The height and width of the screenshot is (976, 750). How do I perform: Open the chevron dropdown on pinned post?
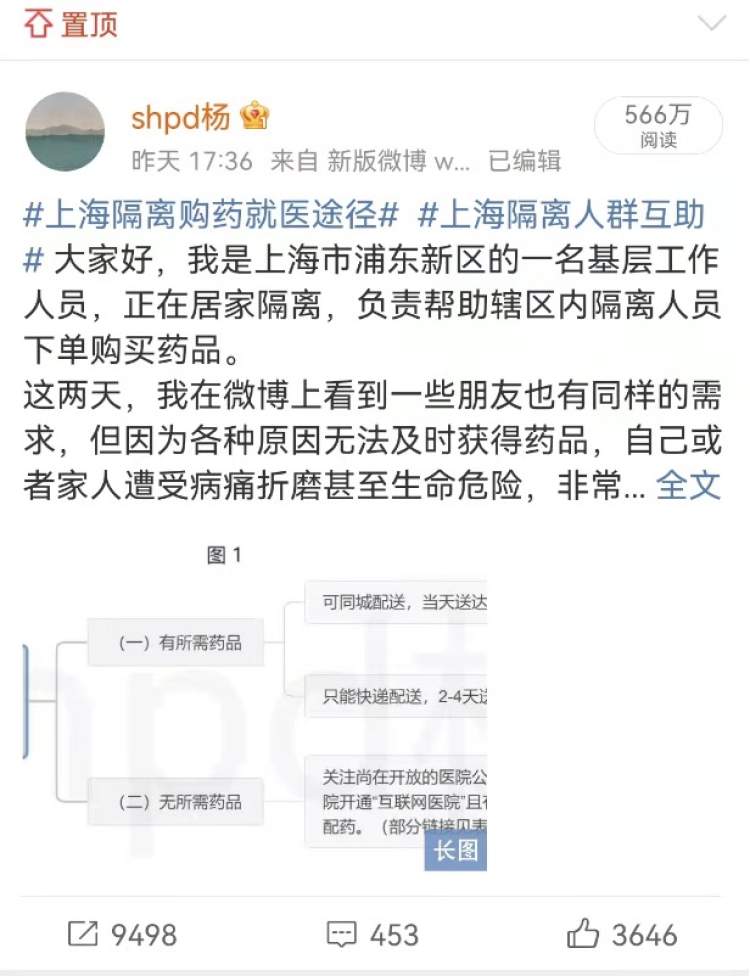pos(711,24)
